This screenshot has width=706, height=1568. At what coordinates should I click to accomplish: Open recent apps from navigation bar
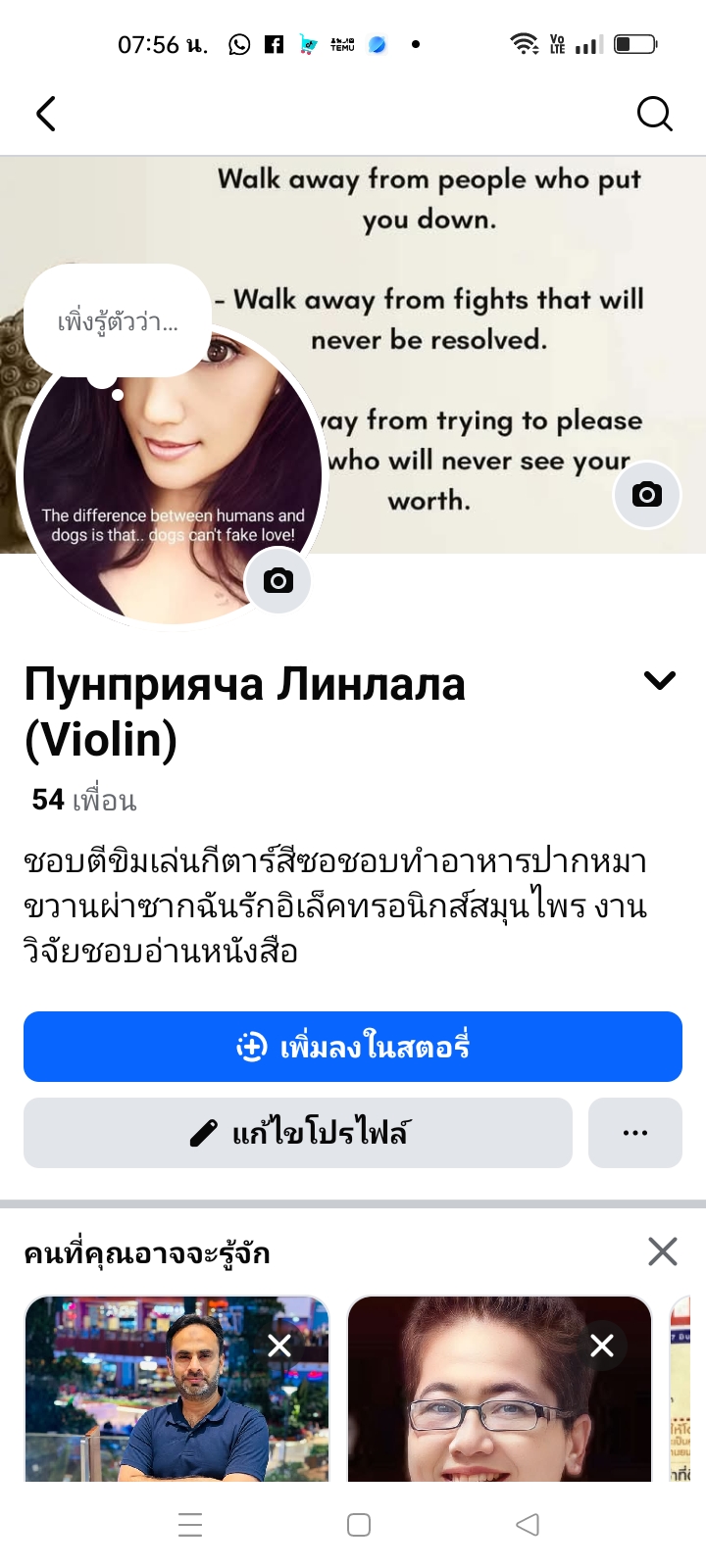click(x=190, y=1525)
